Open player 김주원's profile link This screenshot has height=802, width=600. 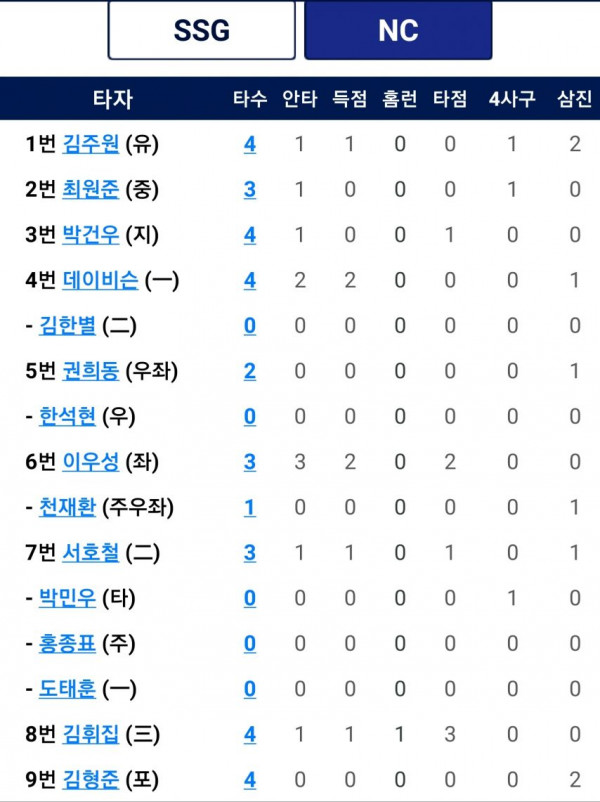pyautogui.click(x=90, y=144)
